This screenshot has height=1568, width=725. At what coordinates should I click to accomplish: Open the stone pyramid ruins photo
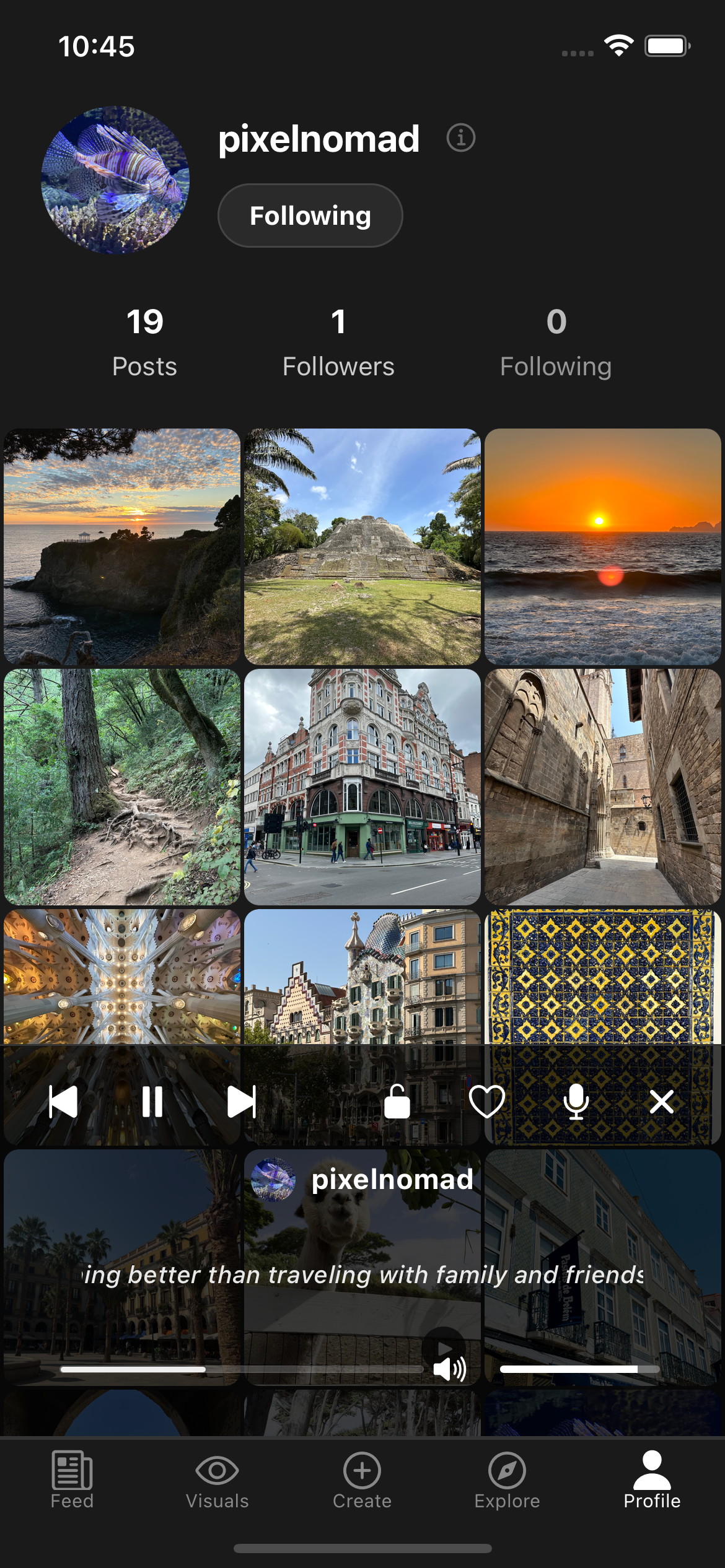tap(362, 546)
